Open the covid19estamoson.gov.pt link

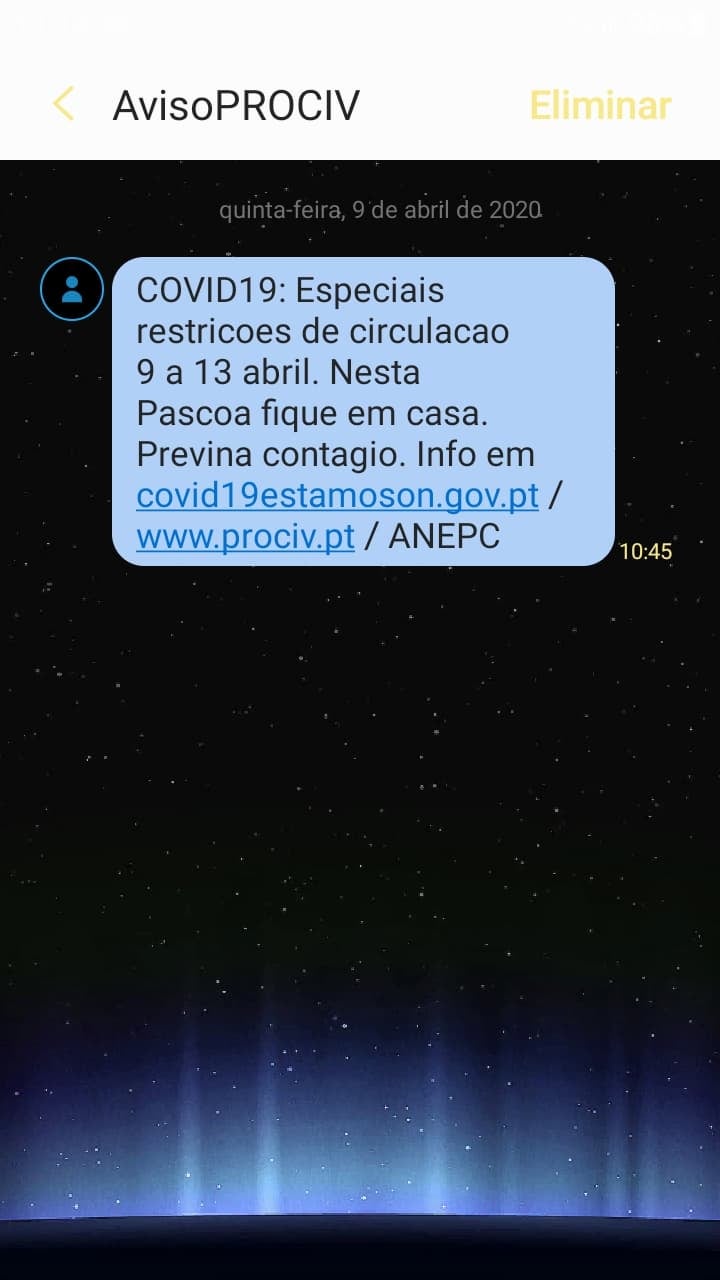(337, 495)
